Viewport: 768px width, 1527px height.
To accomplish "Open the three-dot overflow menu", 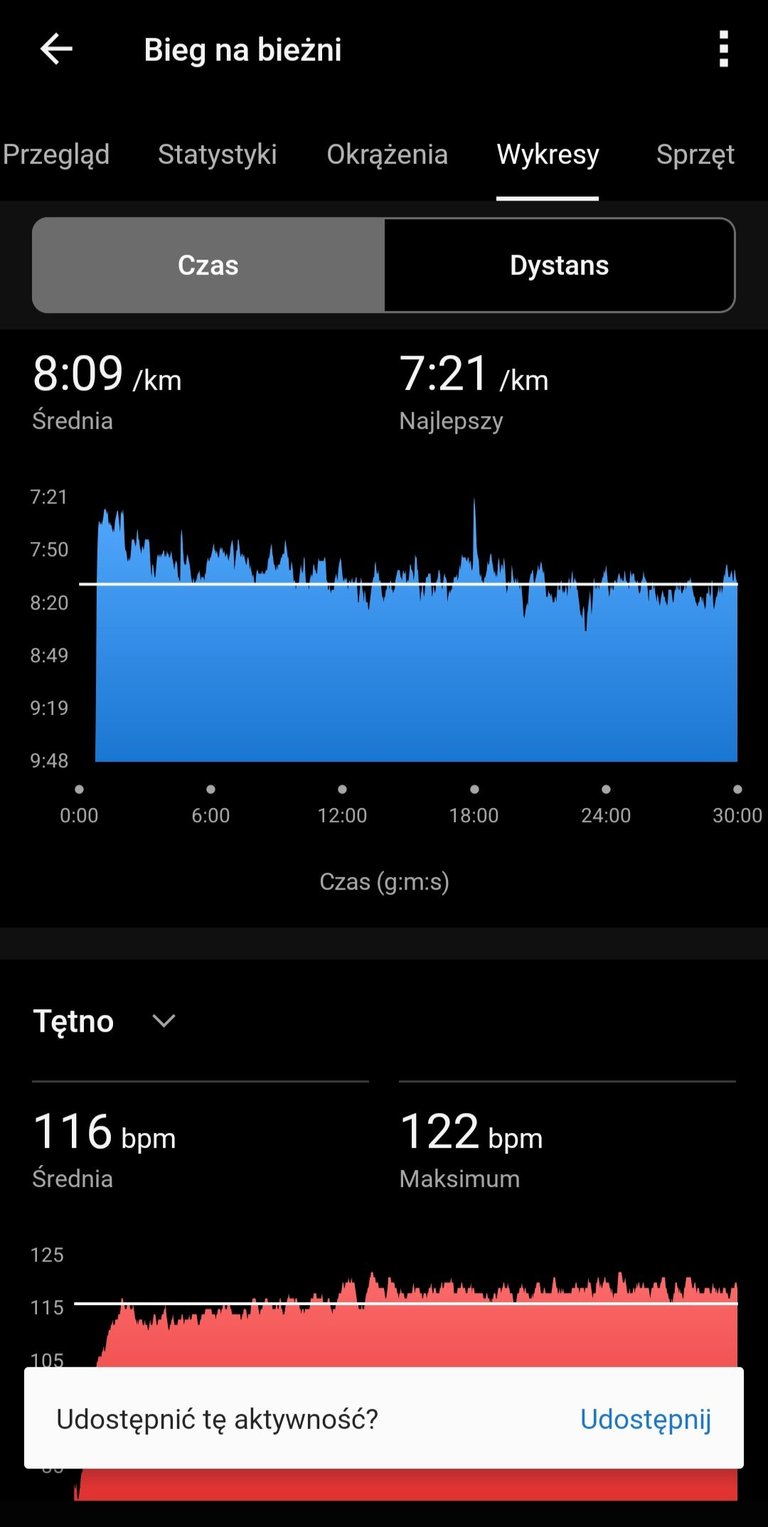I will [723, 49].
